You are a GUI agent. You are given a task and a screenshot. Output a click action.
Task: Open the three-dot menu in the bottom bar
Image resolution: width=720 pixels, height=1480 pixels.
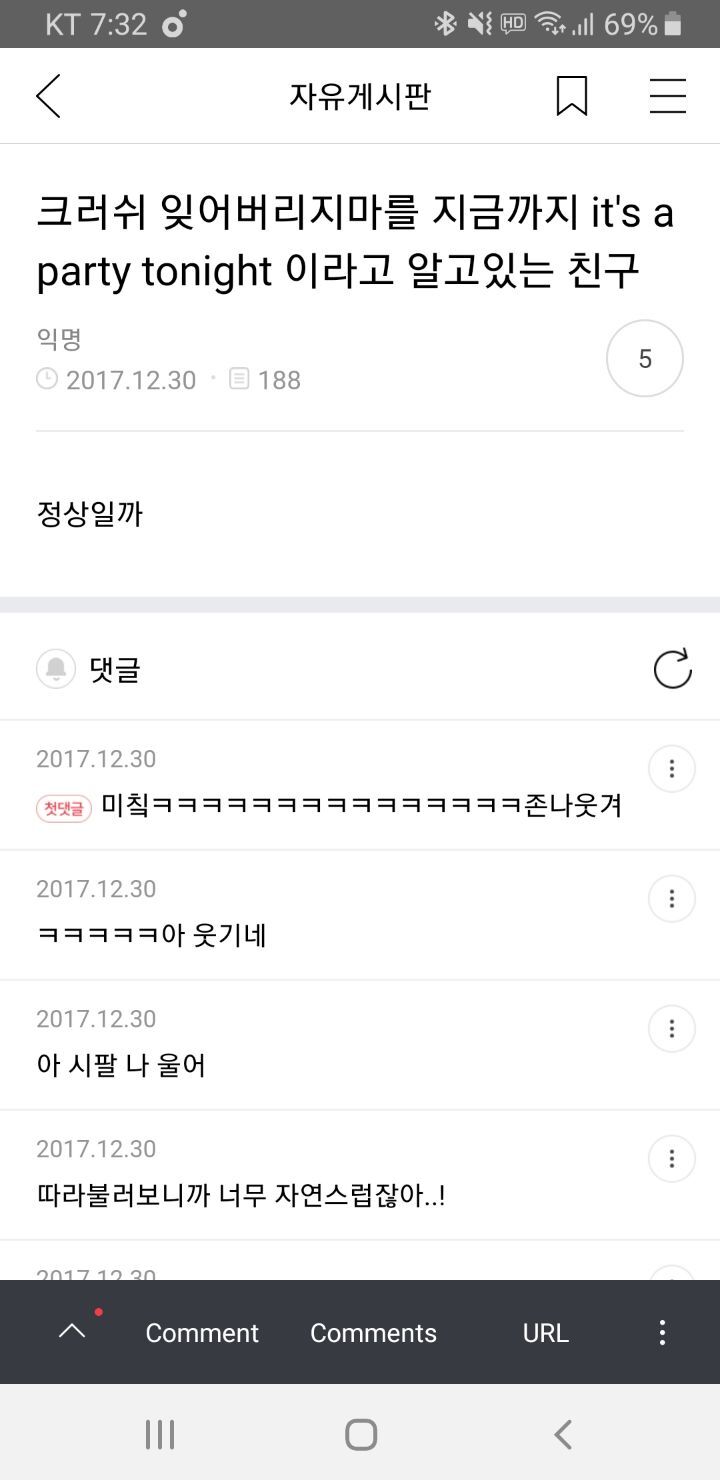[661, 1332]
